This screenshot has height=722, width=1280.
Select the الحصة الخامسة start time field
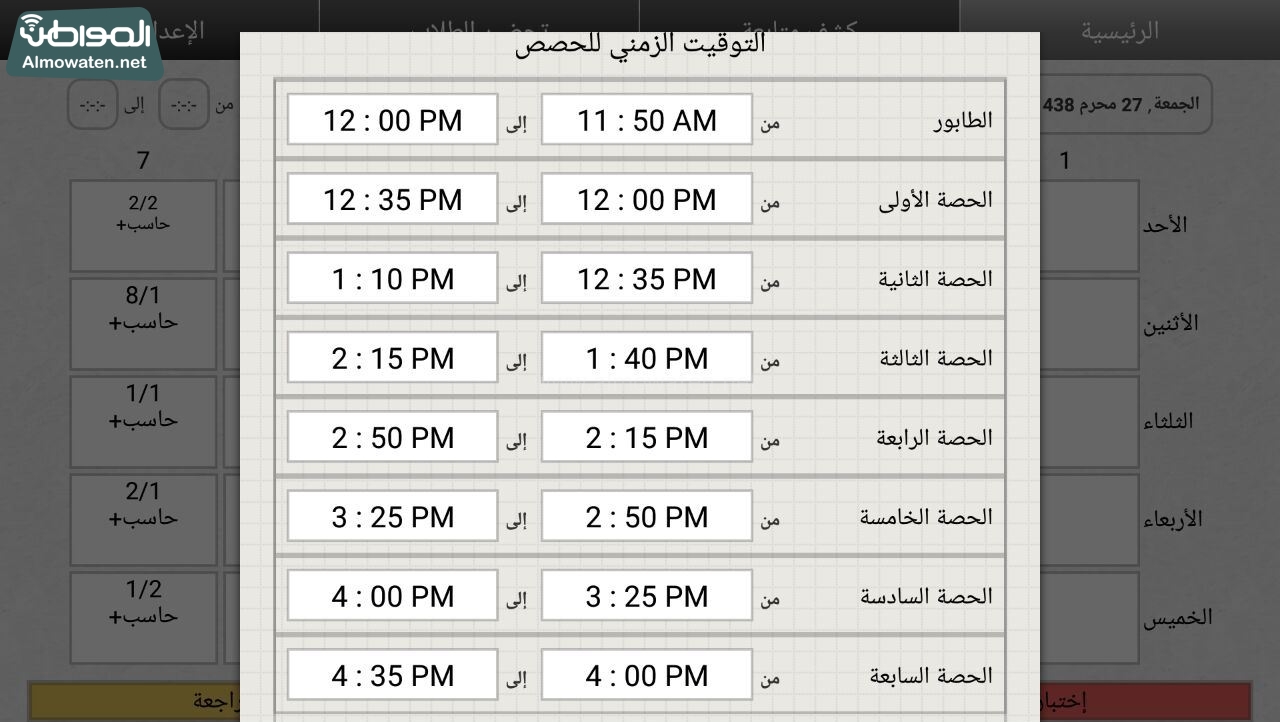coord(646,516)
